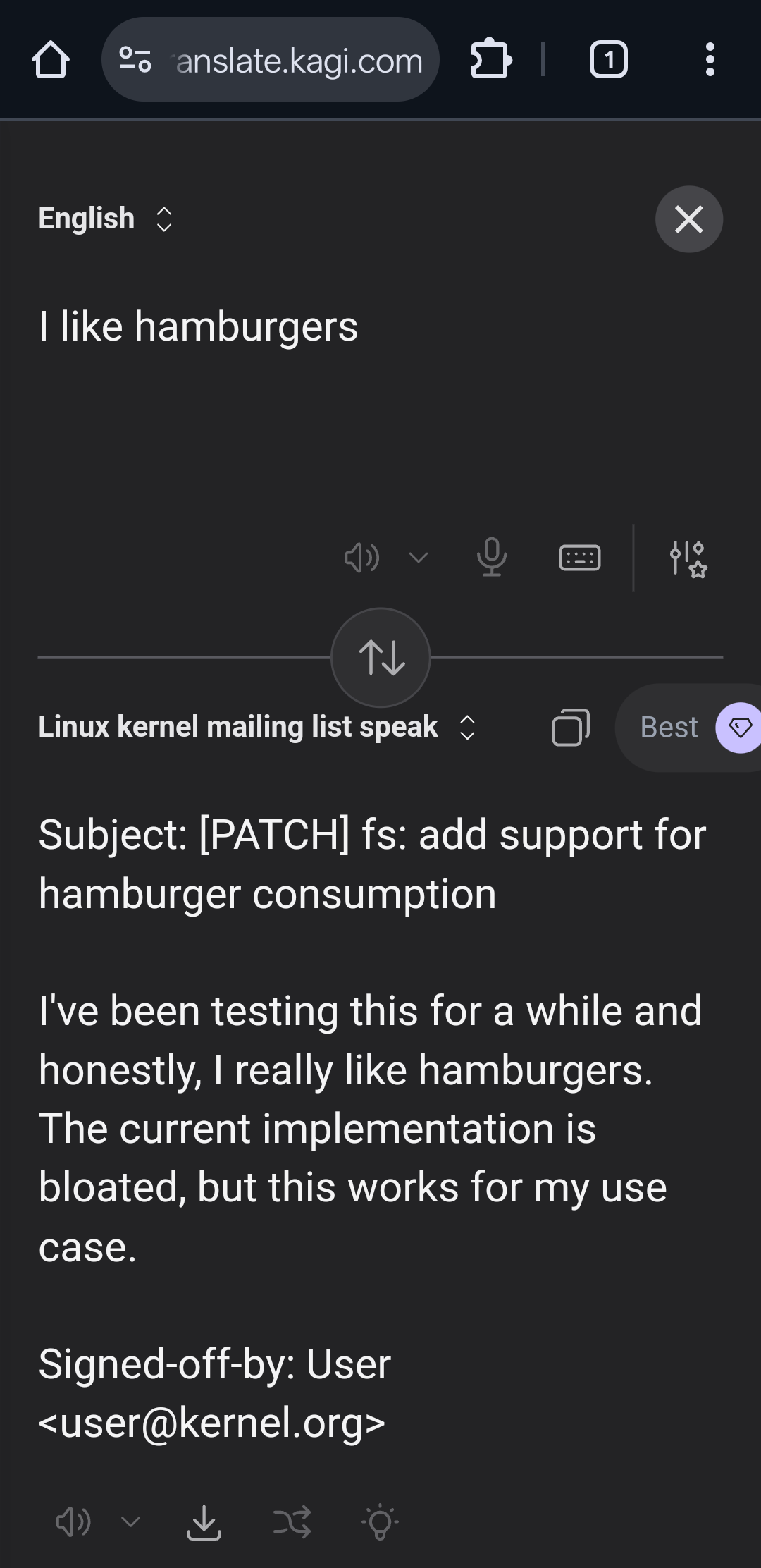Open the virtual keyboard icon

pos(579,558)
